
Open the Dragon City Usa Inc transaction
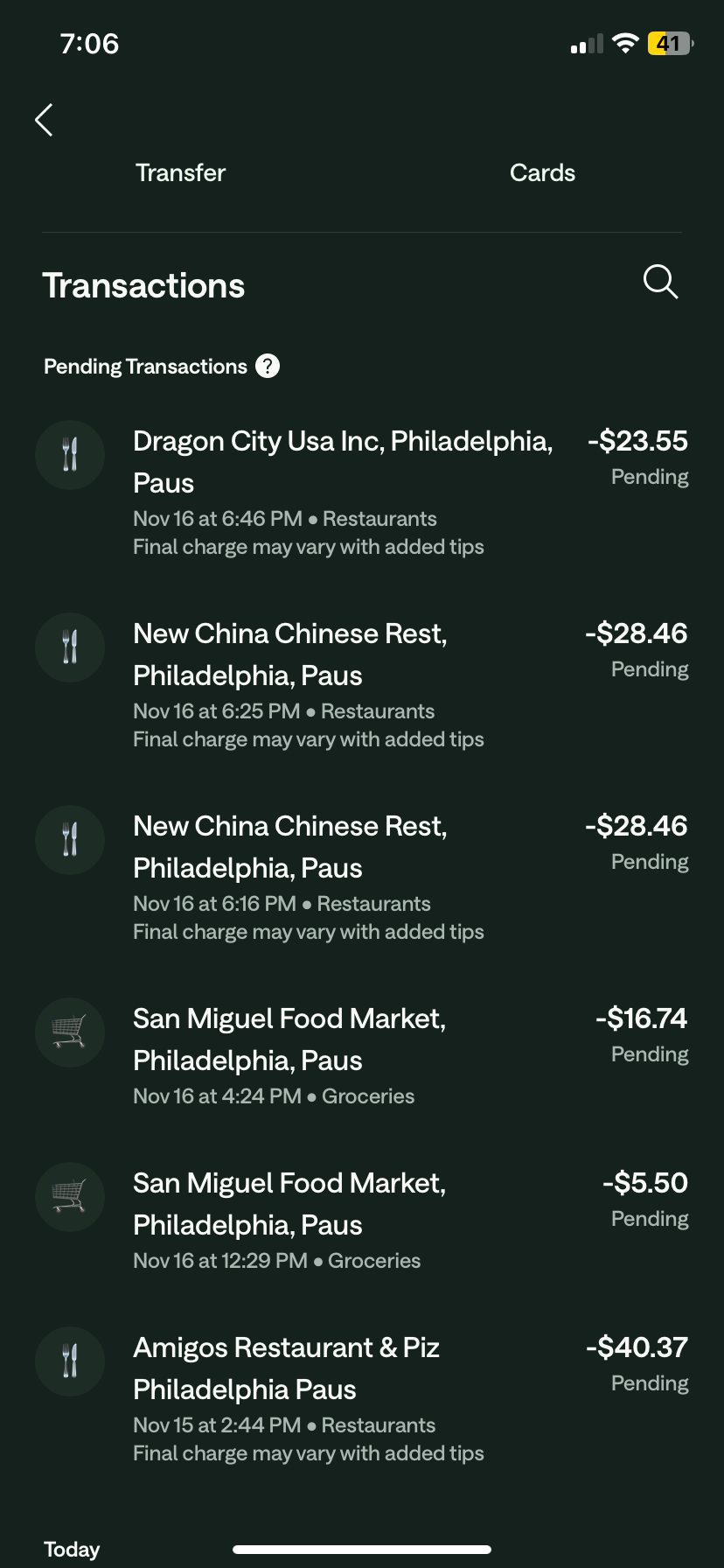tap(343, 462)
